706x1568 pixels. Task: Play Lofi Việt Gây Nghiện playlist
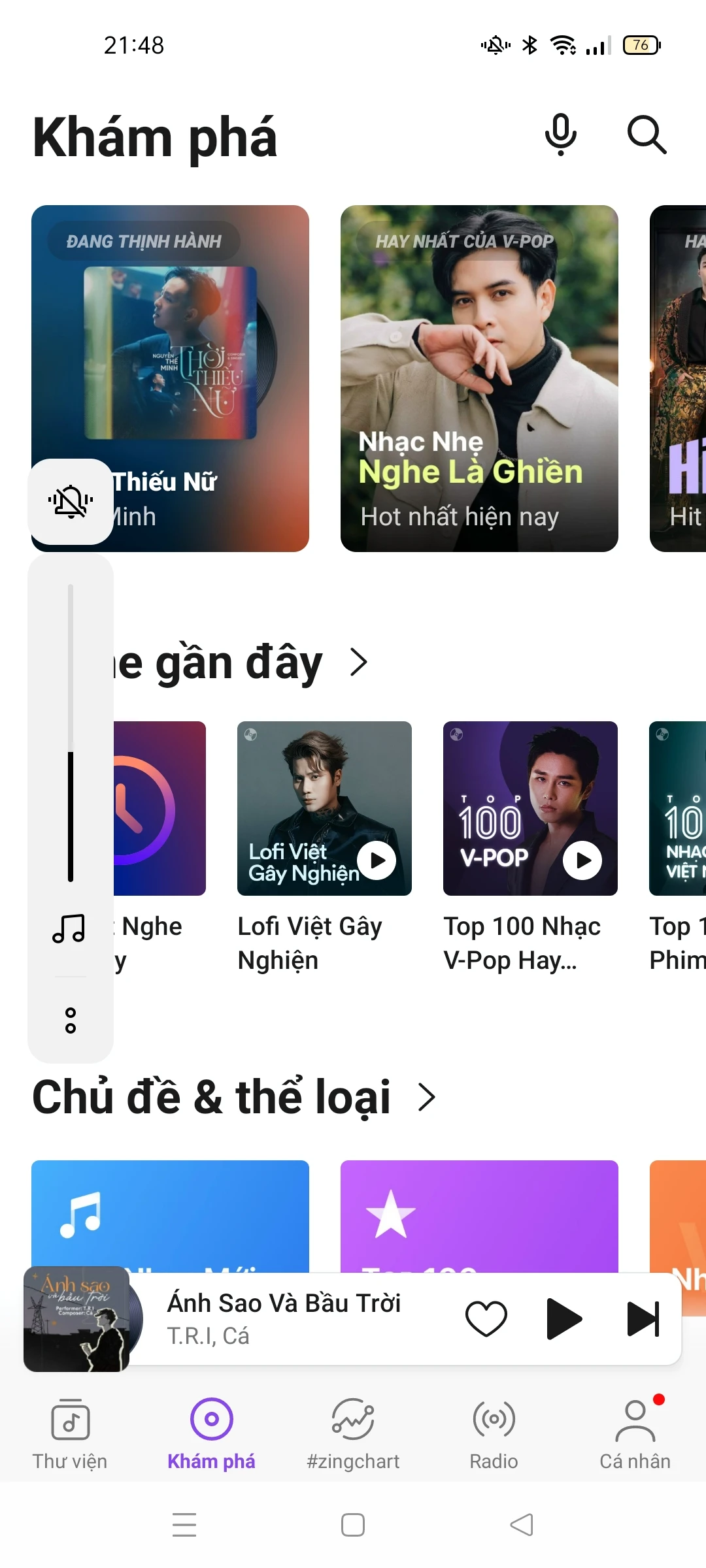point(377,860)
